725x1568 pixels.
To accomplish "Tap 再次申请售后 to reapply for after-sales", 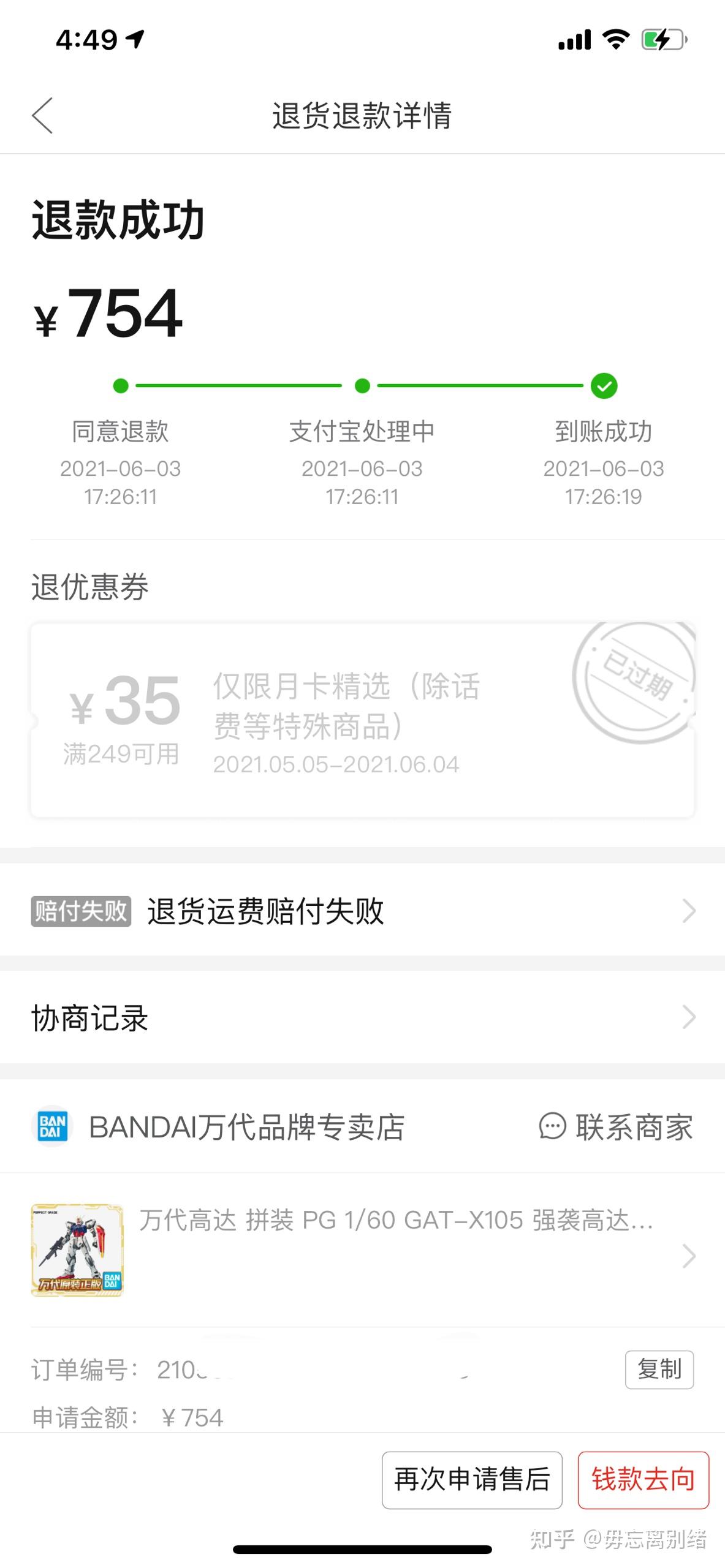I will pyautogui.click(x=471, y=1480).
